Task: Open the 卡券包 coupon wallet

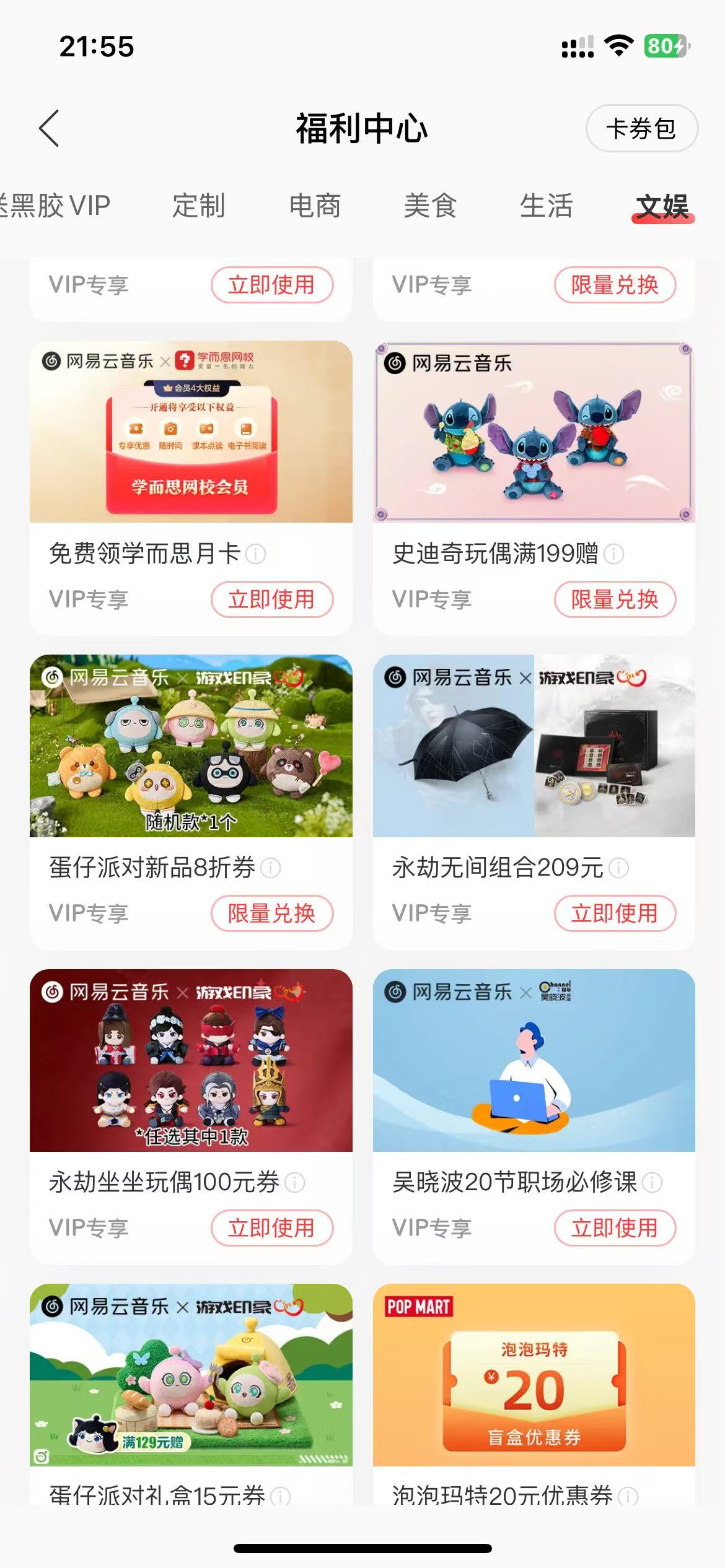Action: coord(641,128)
